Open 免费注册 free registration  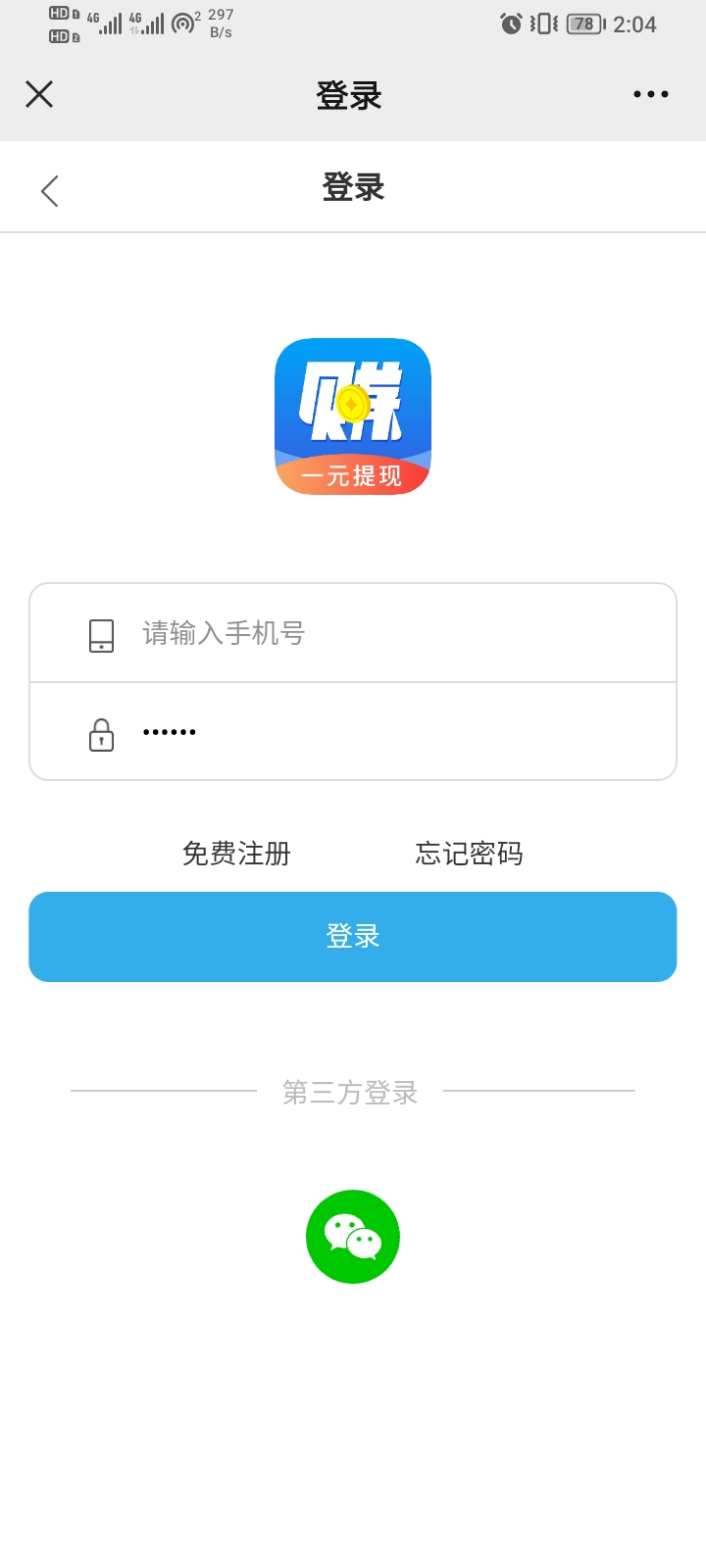(x=236, y=854)
